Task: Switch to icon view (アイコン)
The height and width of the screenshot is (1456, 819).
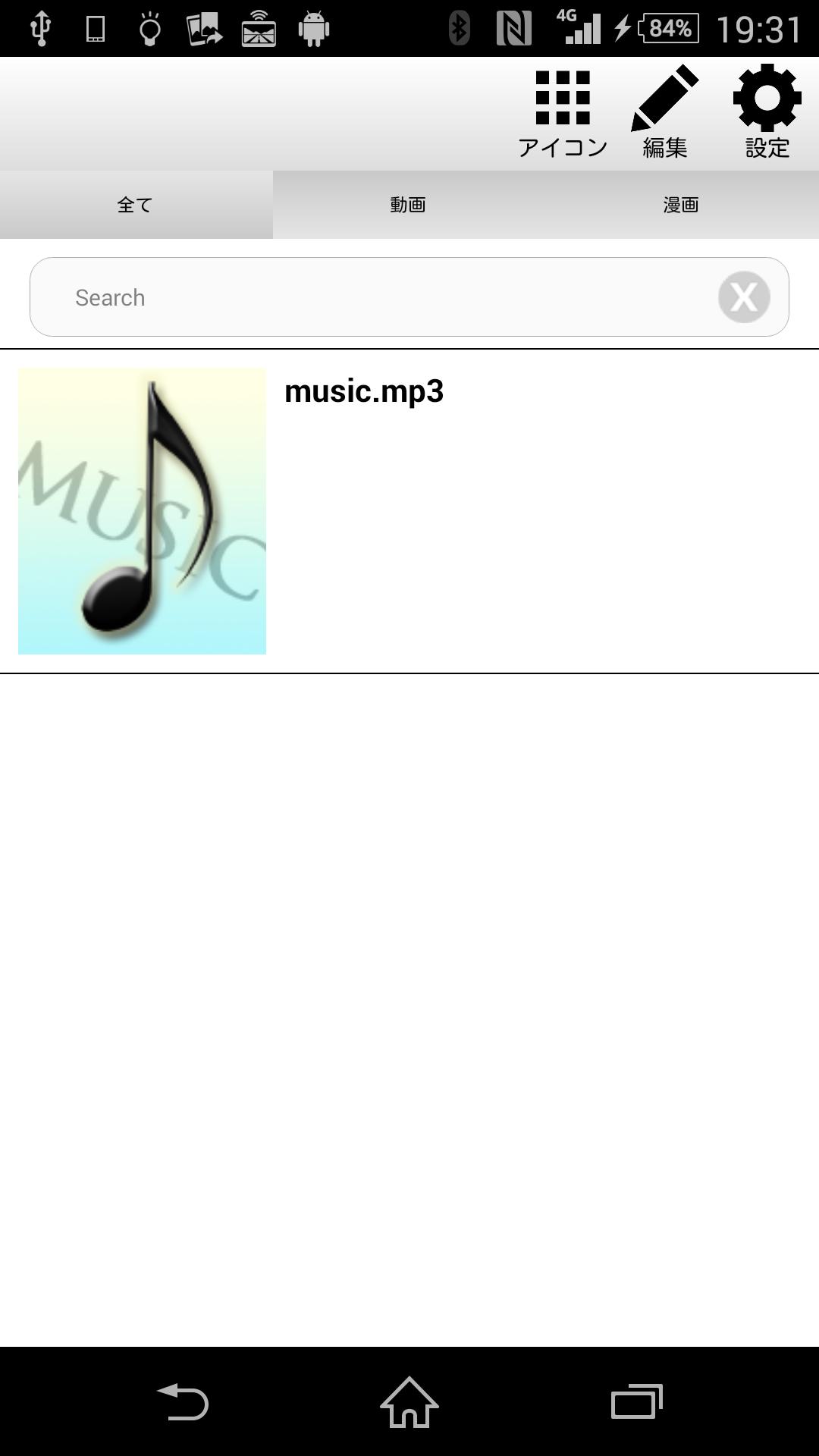Action: (x=563, y=113)
